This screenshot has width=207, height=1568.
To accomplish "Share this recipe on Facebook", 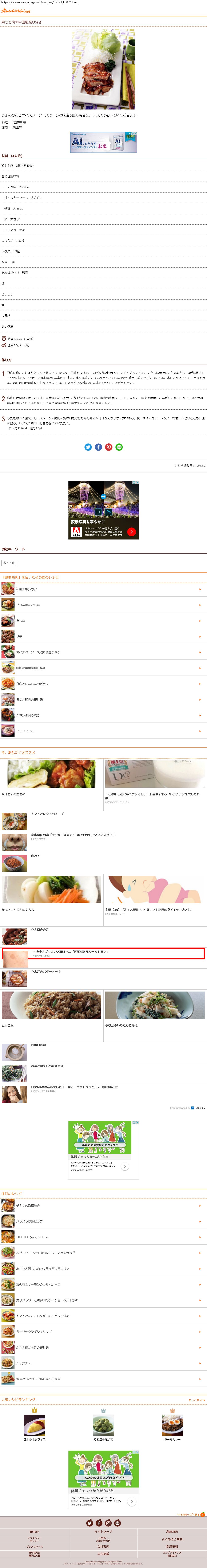I will click(x=98, y=447).
